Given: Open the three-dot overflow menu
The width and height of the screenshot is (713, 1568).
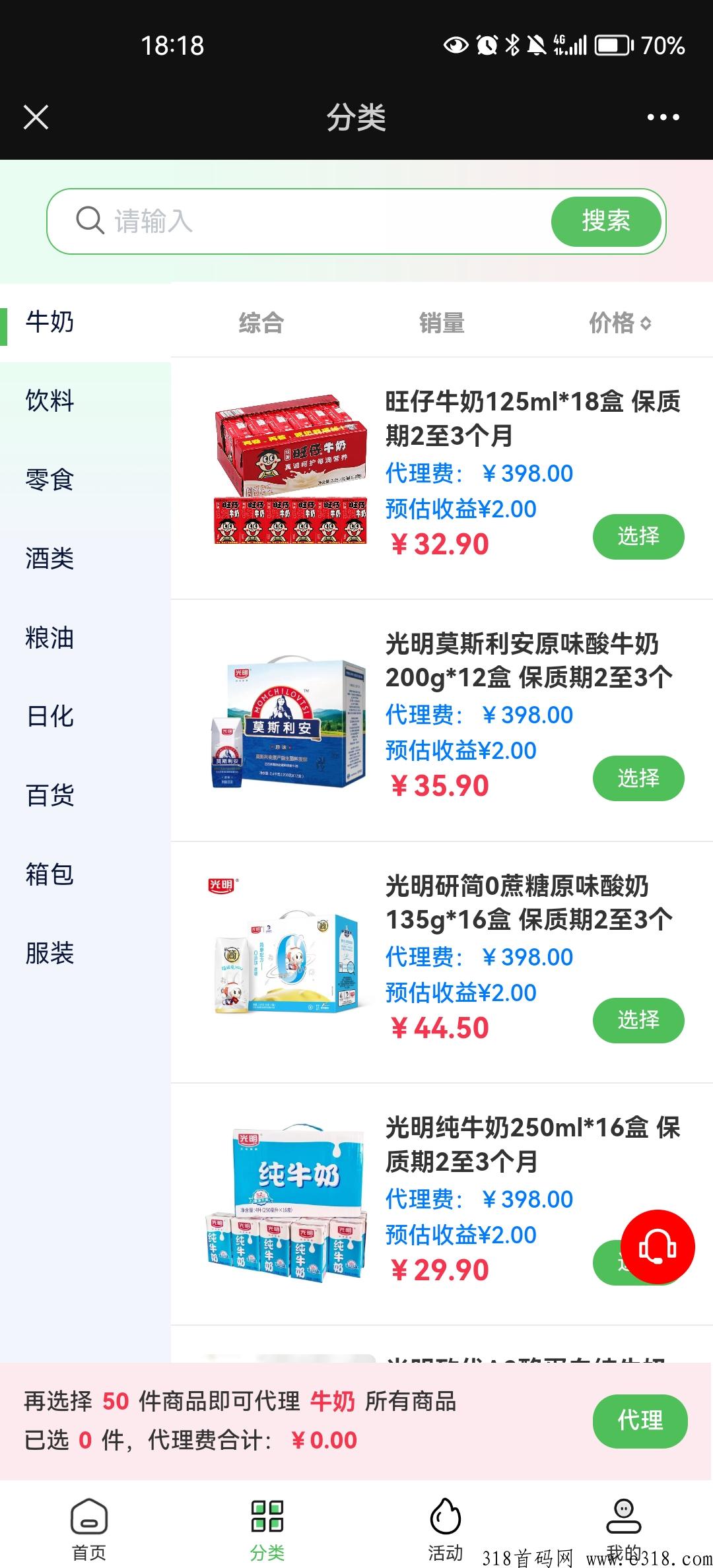Looking at the screenshot, I should (663, 117).
